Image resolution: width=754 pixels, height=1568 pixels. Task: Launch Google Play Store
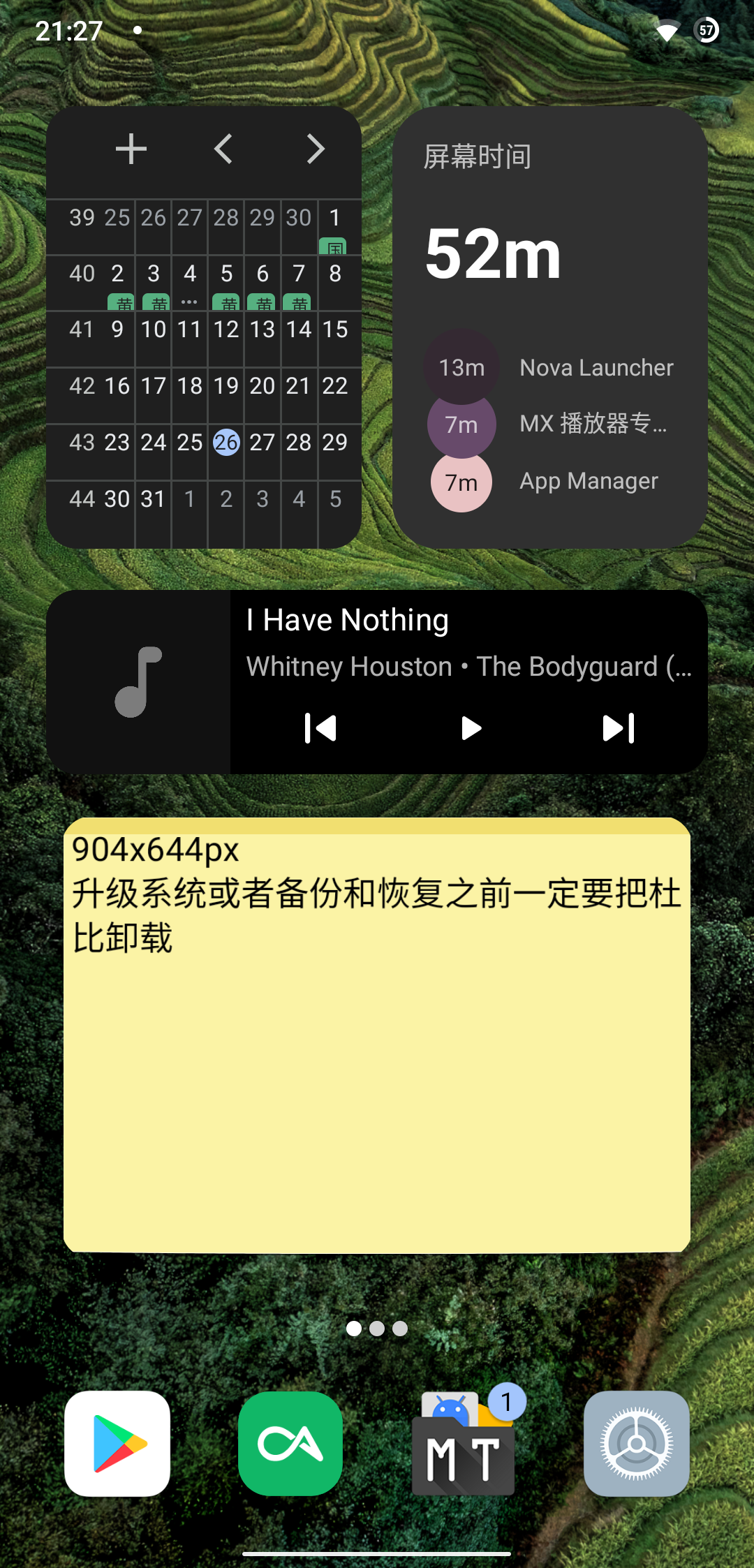click(x=117, y=1443)
